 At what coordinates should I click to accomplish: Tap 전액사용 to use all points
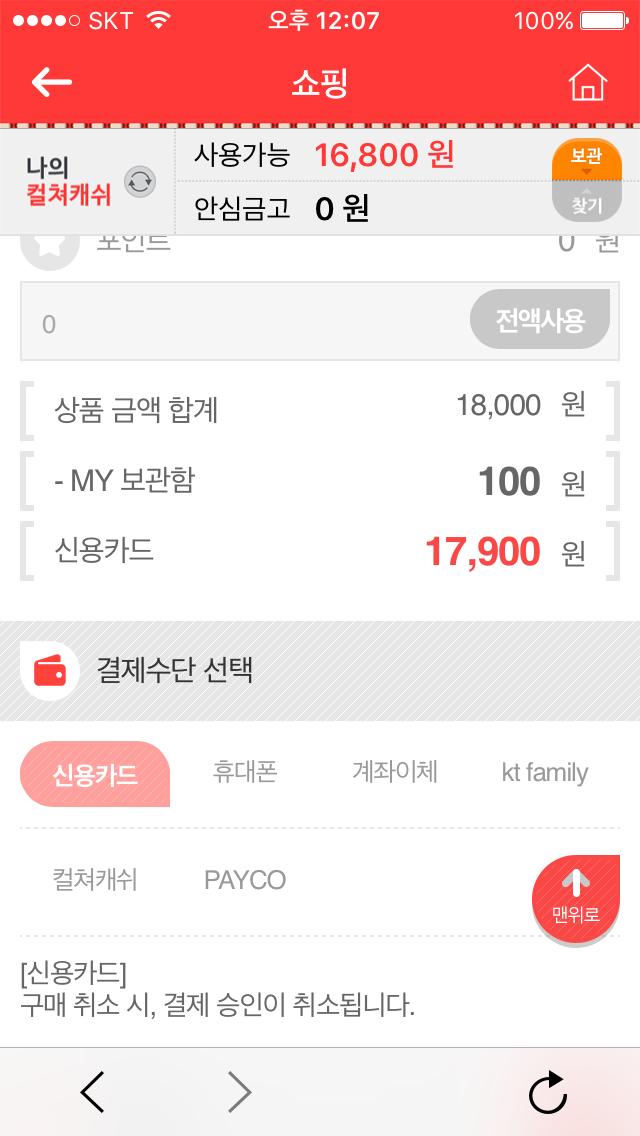540,321
